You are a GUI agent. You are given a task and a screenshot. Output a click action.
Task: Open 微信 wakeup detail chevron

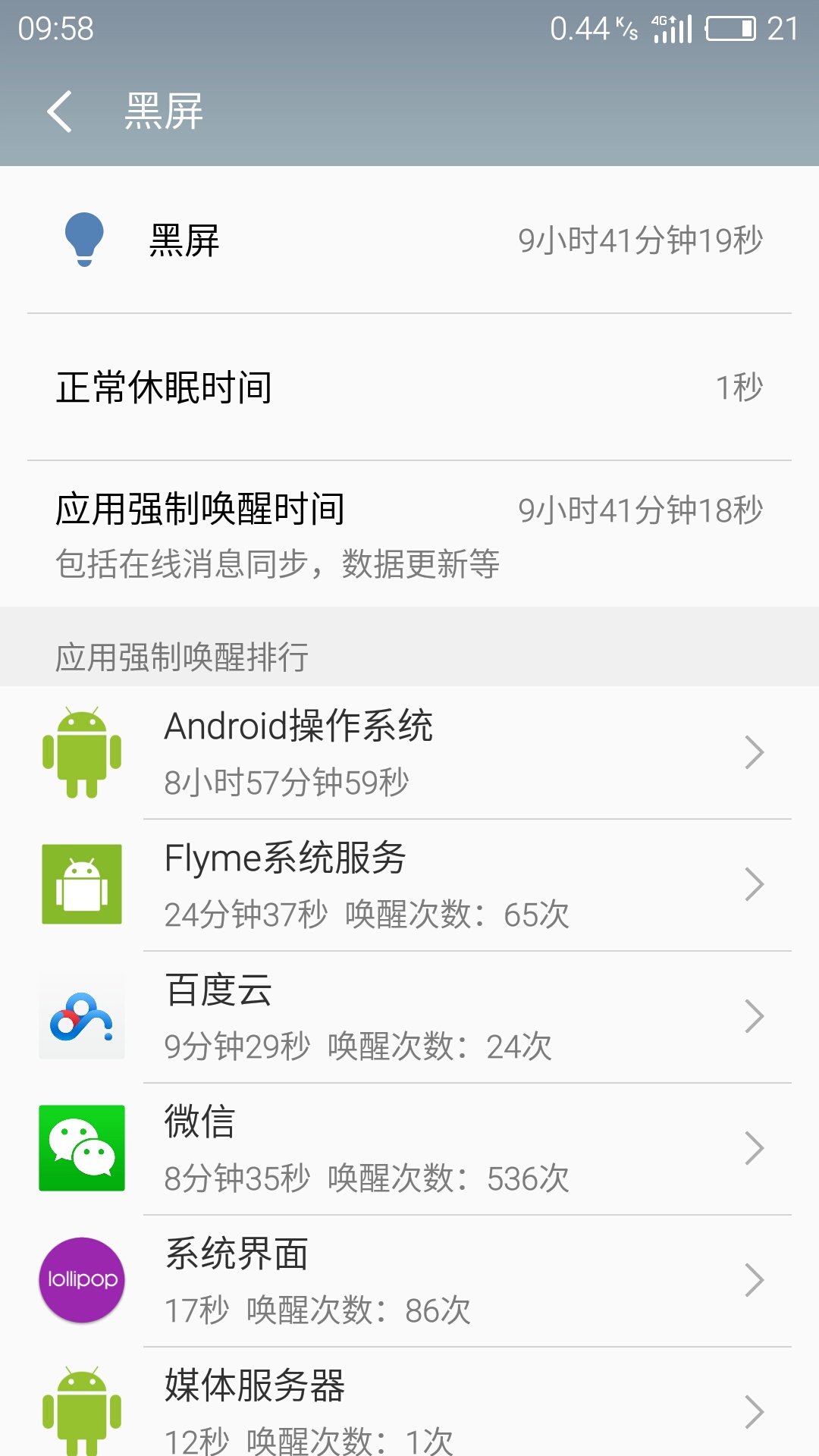755,1147
